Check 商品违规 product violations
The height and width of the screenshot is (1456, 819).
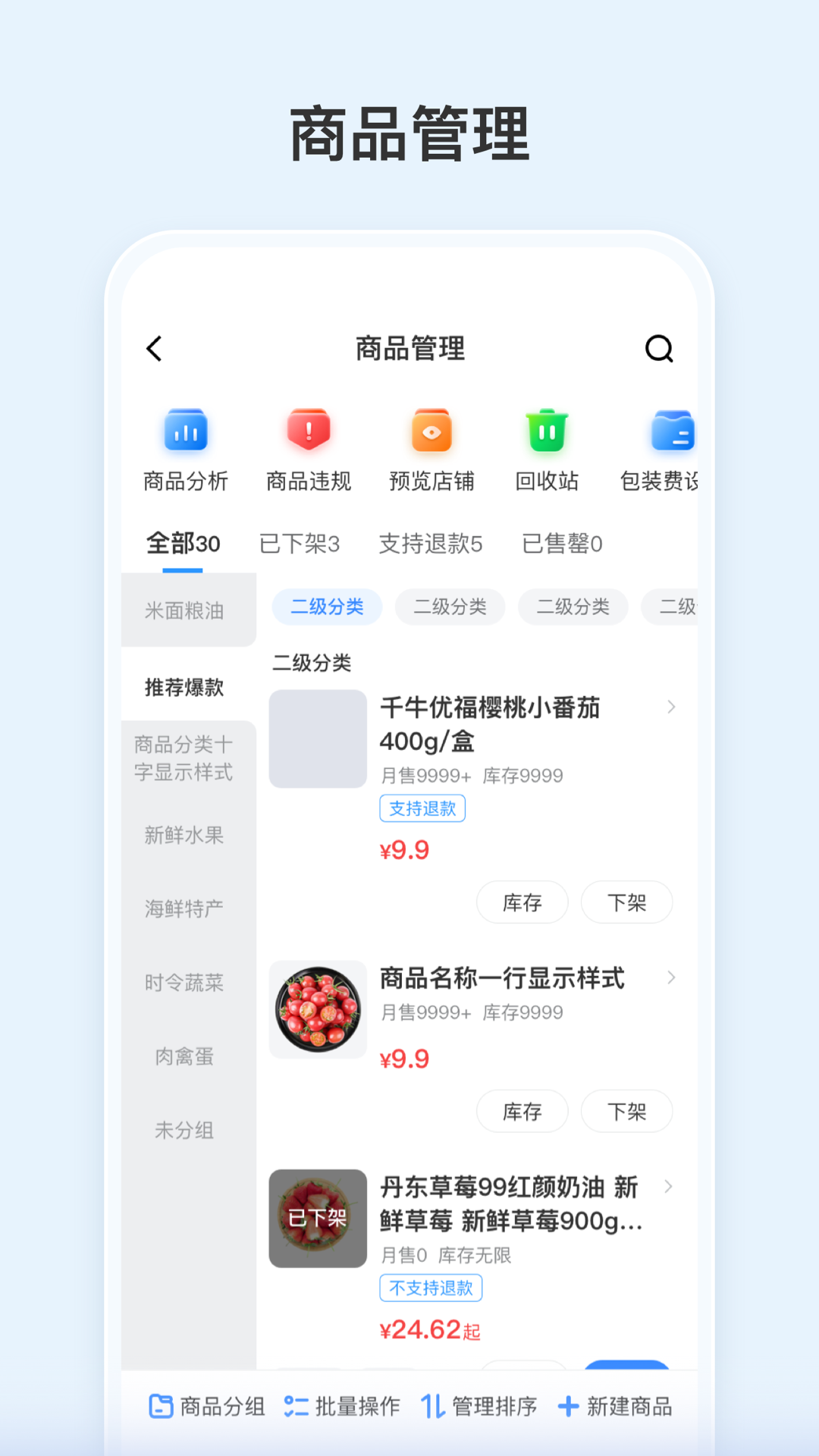(308, 449)
